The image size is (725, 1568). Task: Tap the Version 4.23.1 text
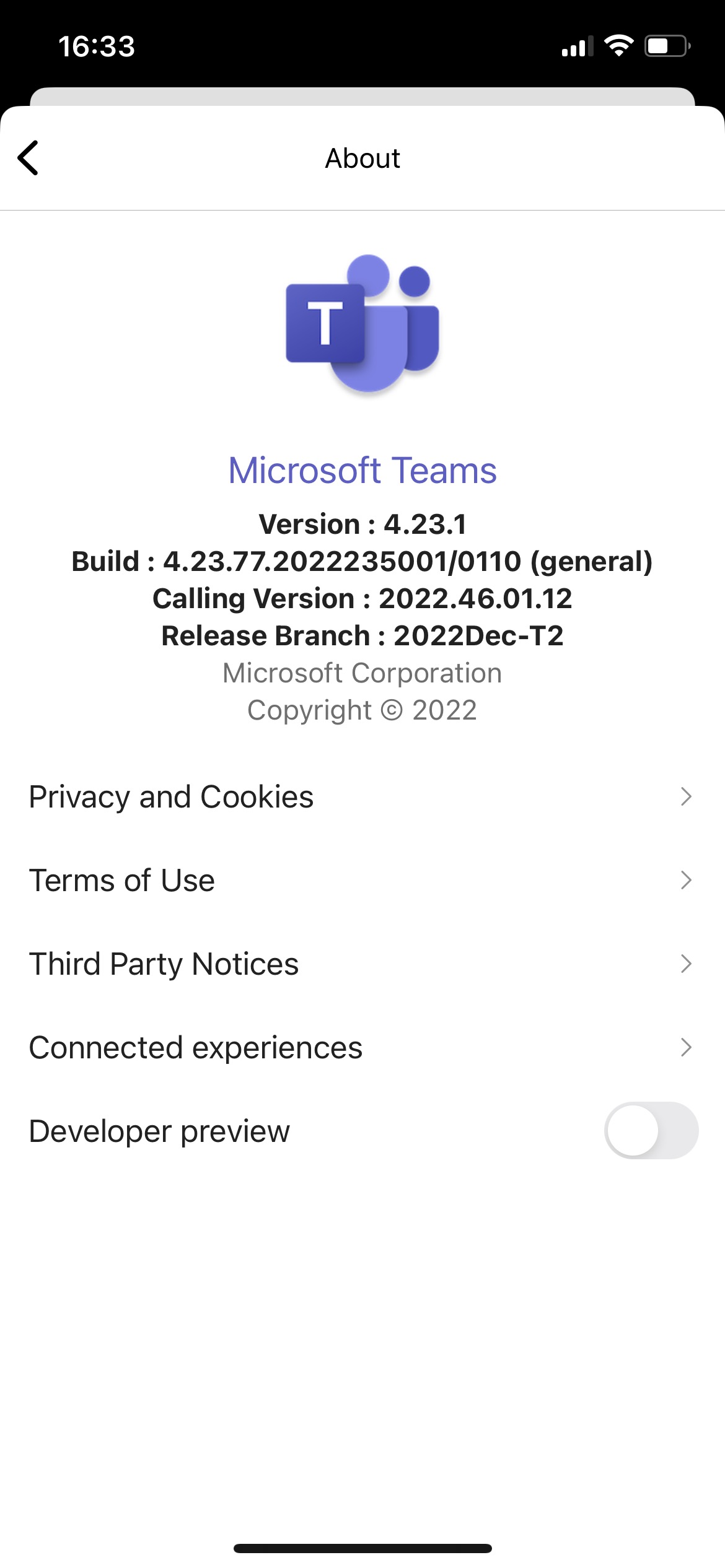[362, 525]
